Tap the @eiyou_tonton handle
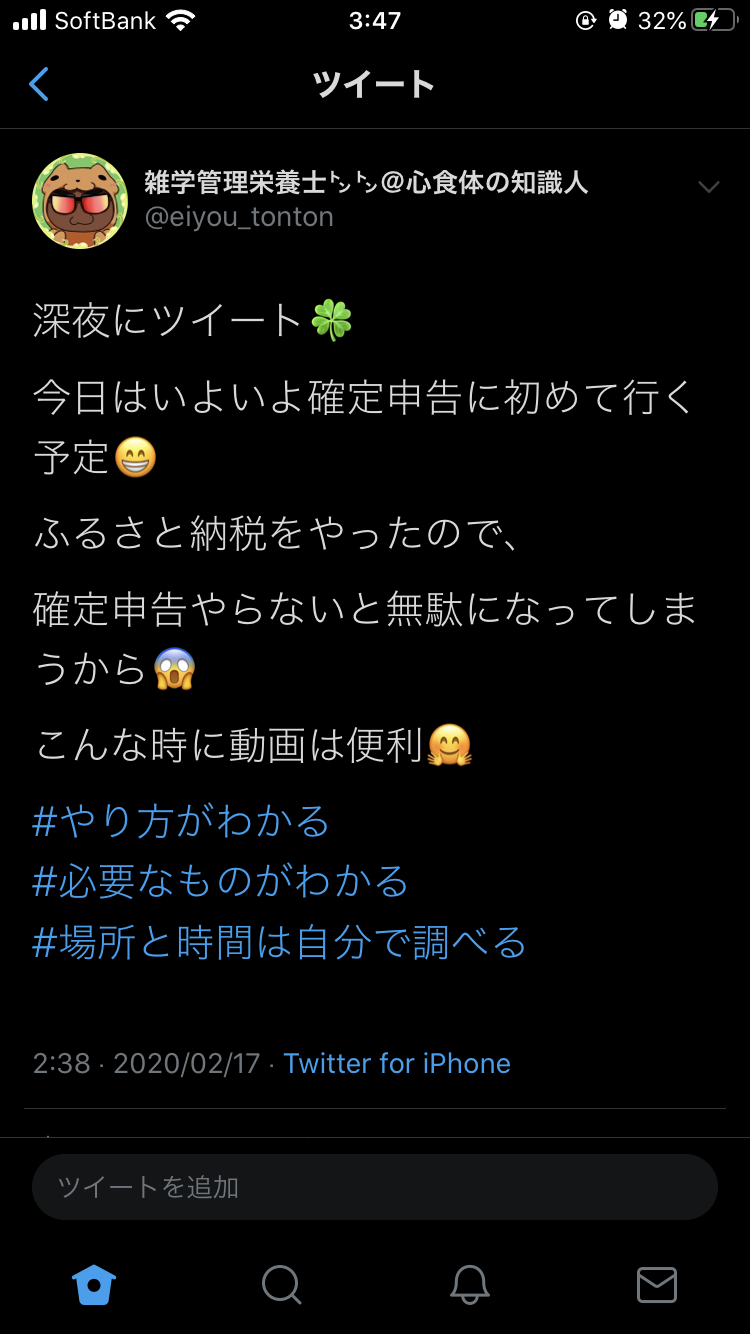Viewport: 750px width, 1334px height. coord(240,217)
